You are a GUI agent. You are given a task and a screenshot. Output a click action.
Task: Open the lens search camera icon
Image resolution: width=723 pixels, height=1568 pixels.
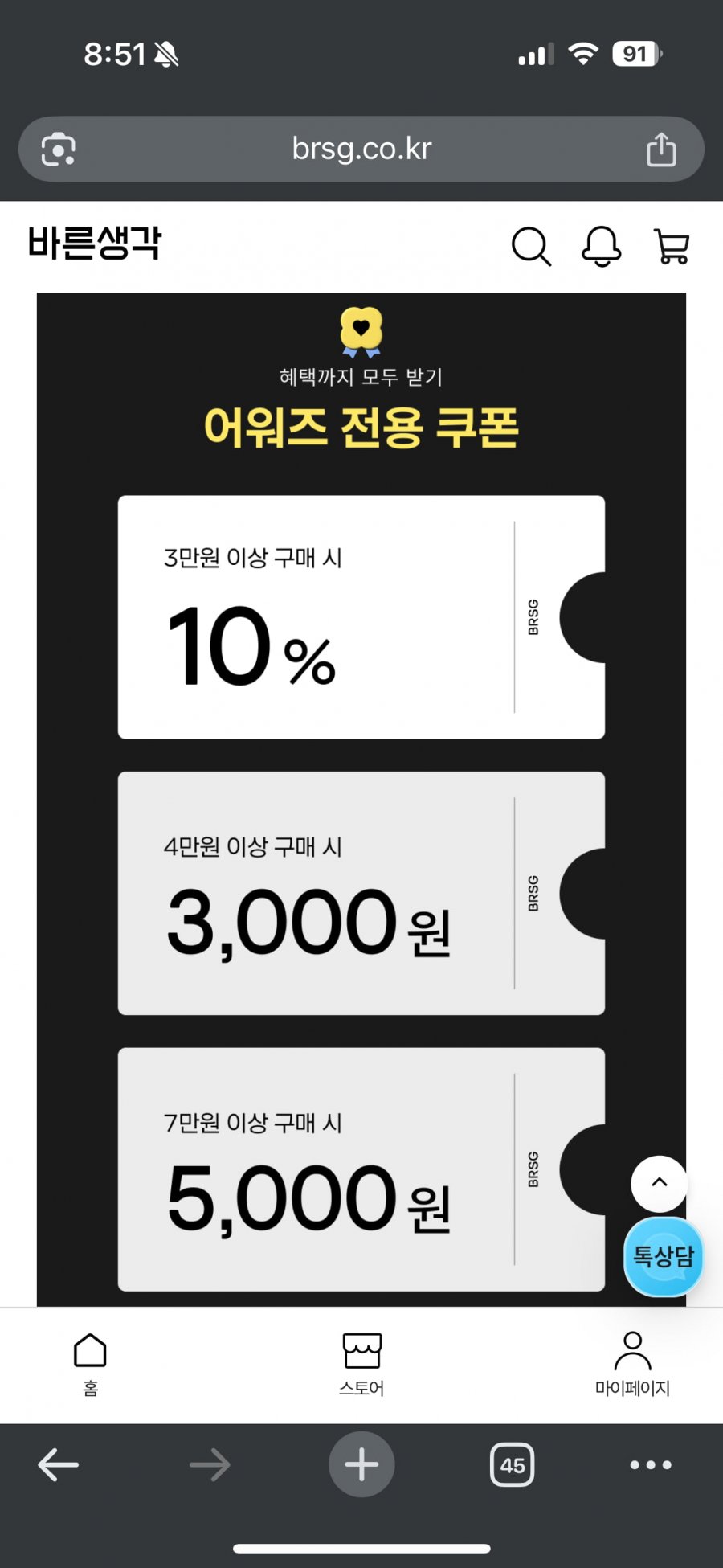tap(59, 149)
